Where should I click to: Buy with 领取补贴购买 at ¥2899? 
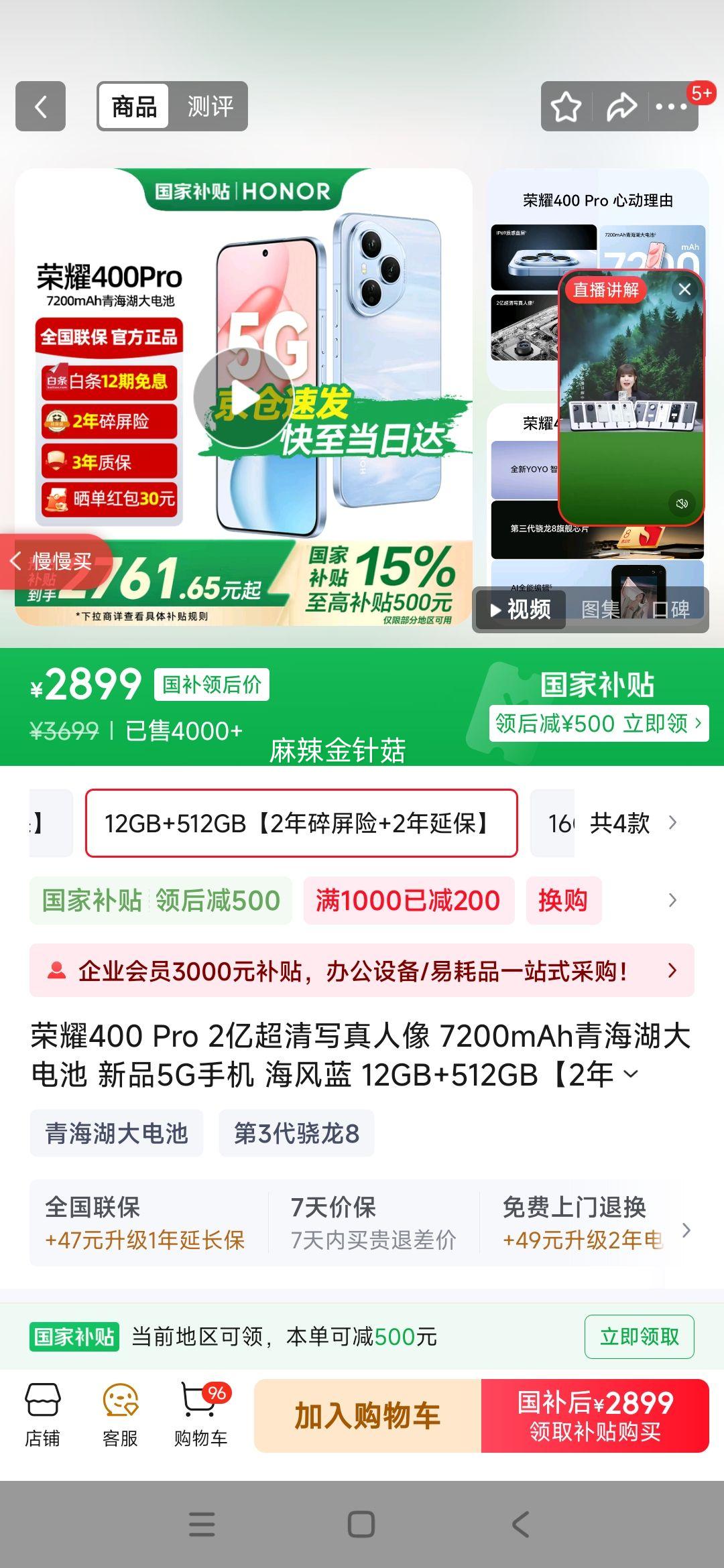(595, 1416)
